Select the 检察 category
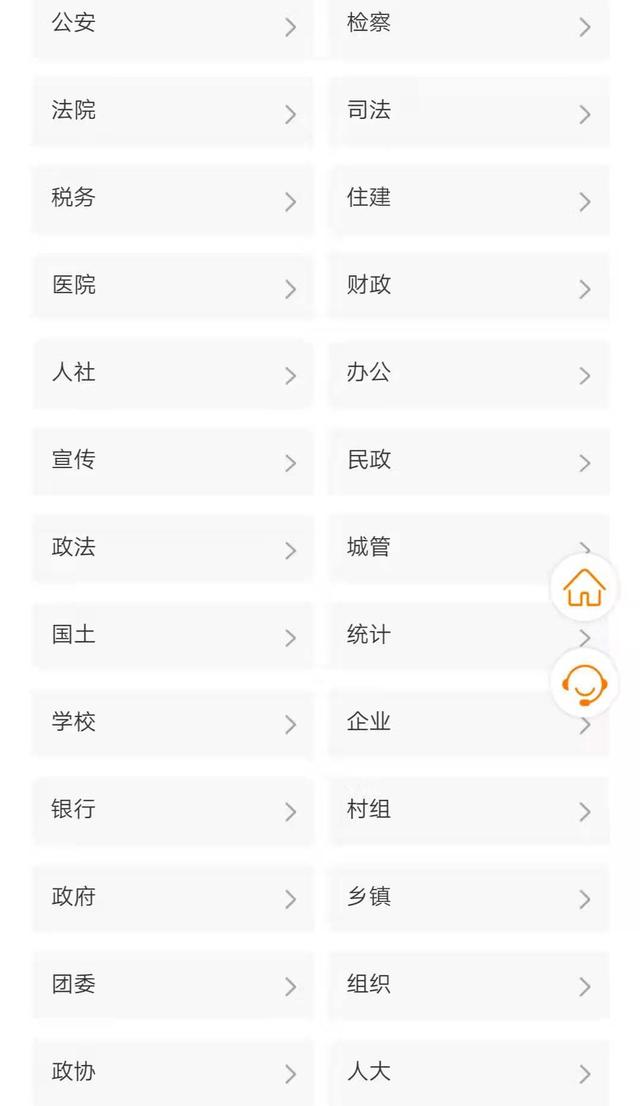Viewport: 640px width, 1106px height. pos(468,25)
